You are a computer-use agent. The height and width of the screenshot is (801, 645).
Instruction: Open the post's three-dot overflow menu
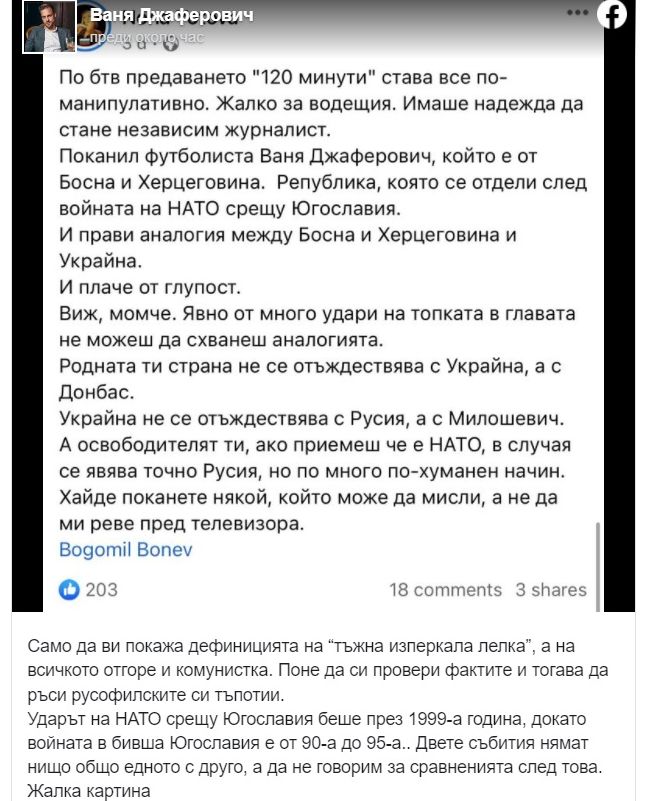pos(578,13)
